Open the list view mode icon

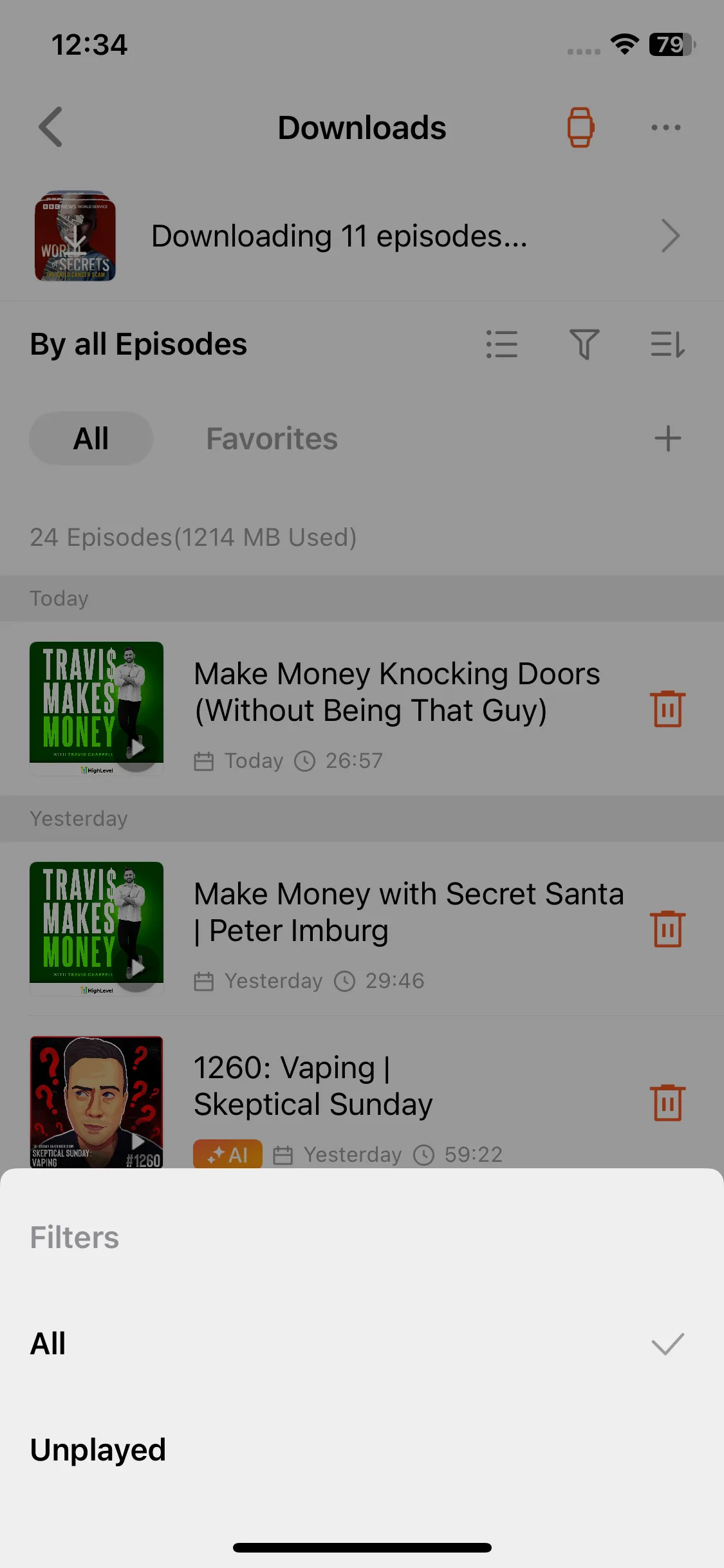click(502, 344)
